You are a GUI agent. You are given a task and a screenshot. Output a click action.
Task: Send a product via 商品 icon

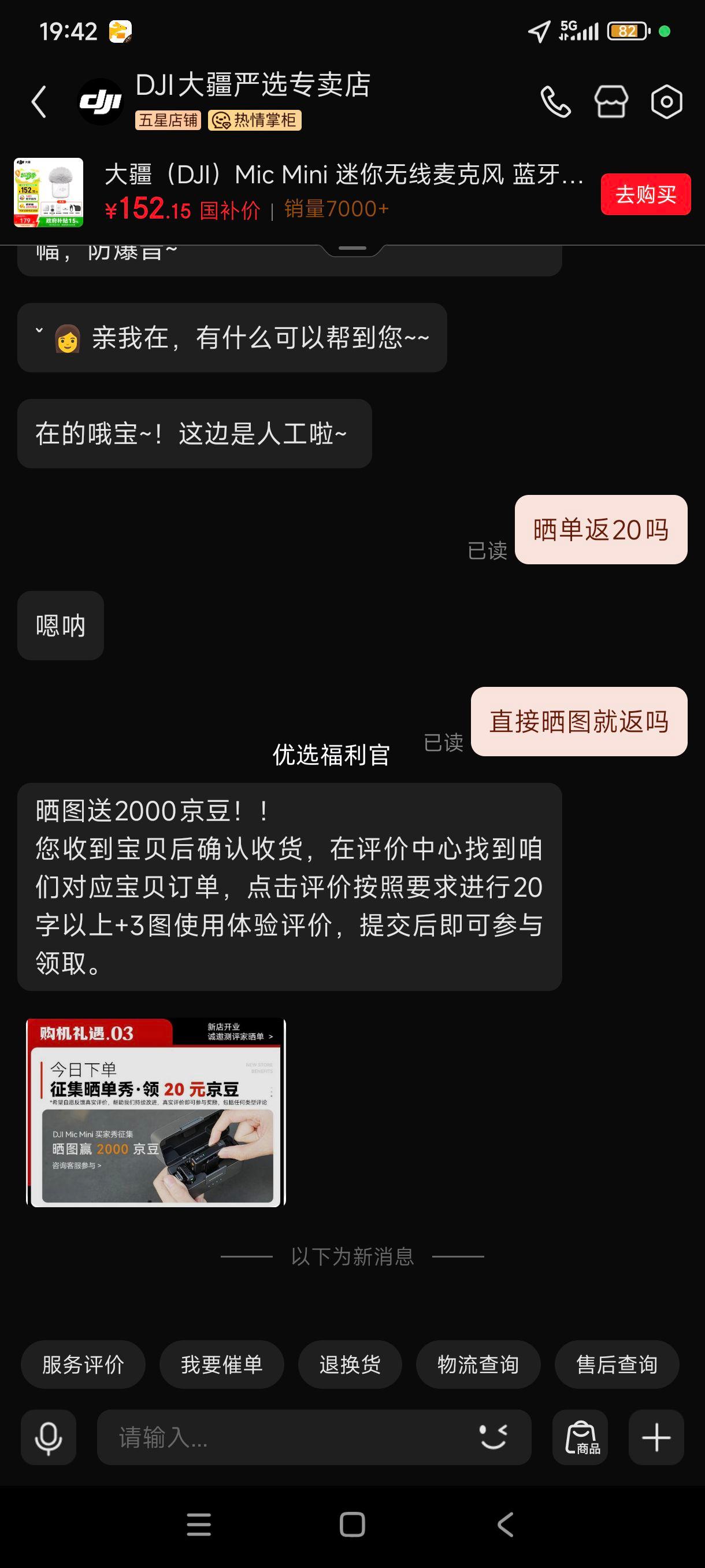click(x=580, y=1438)
